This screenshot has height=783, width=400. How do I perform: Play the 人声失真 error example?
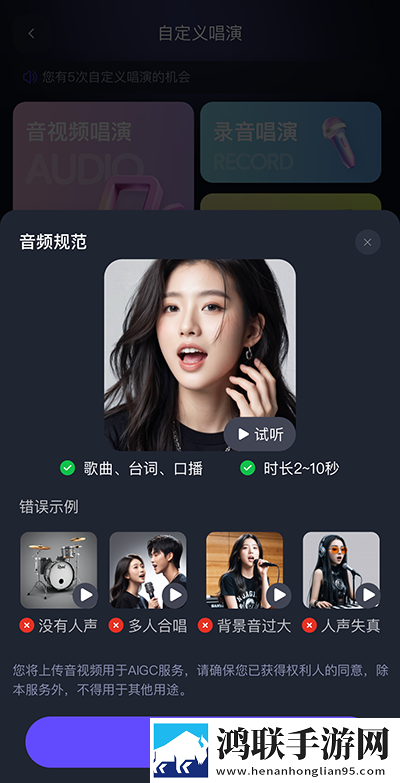(x=368, y=595)
